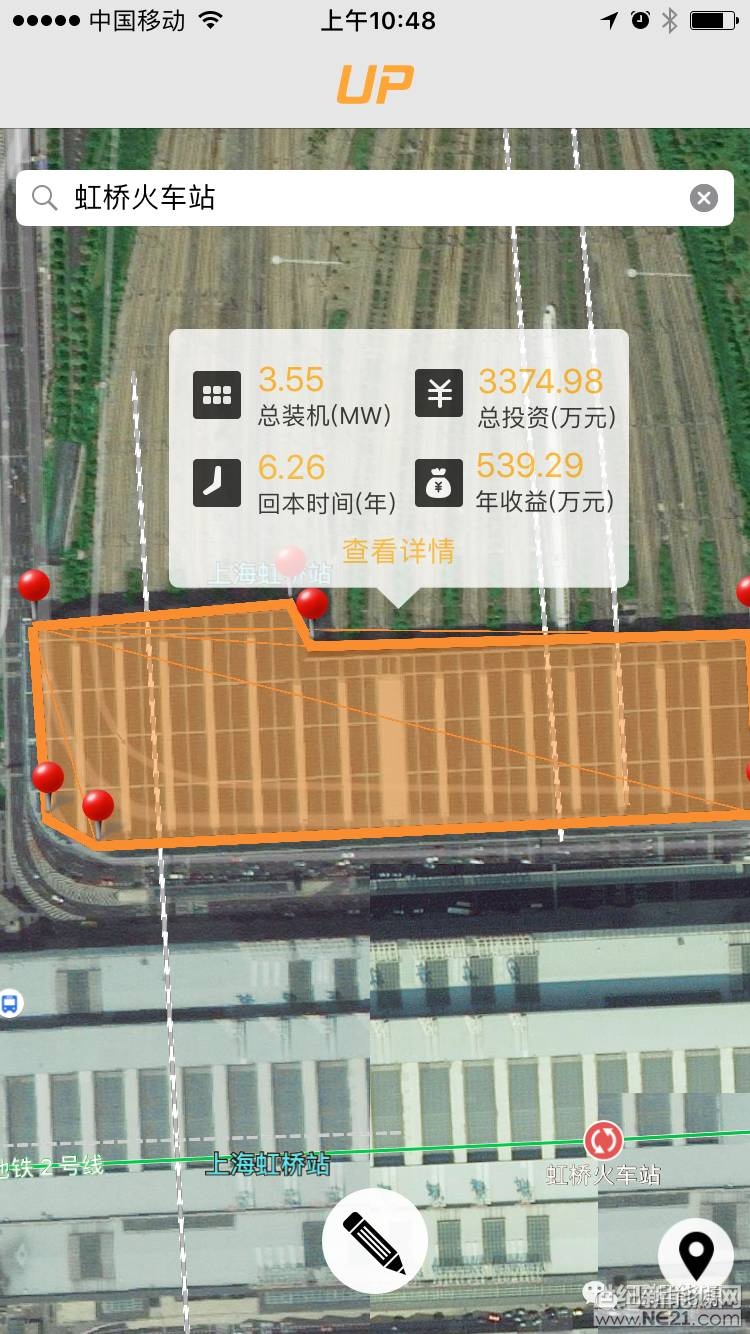Clear the search text
Screen dimensions: 750x1334
(x=704, y=198)
